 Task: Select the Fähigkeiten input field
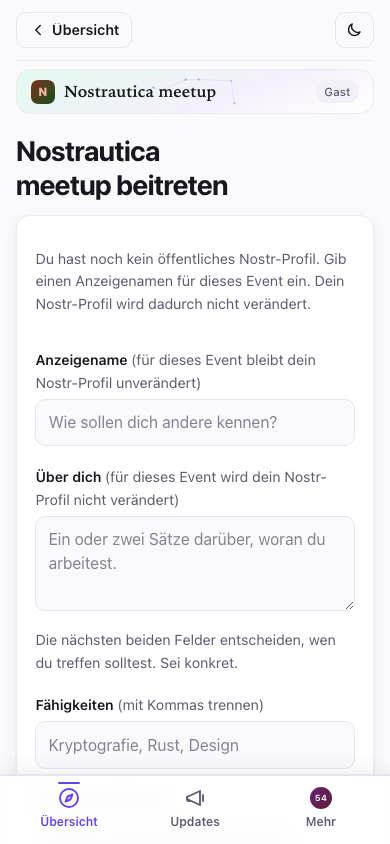[x=195, y=745]
